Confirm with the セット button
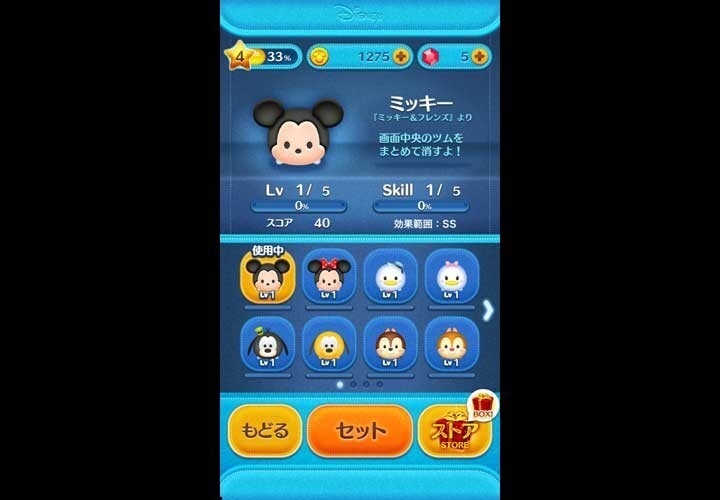This screenshot has height=500, width=720. click(x=359, y=431)
